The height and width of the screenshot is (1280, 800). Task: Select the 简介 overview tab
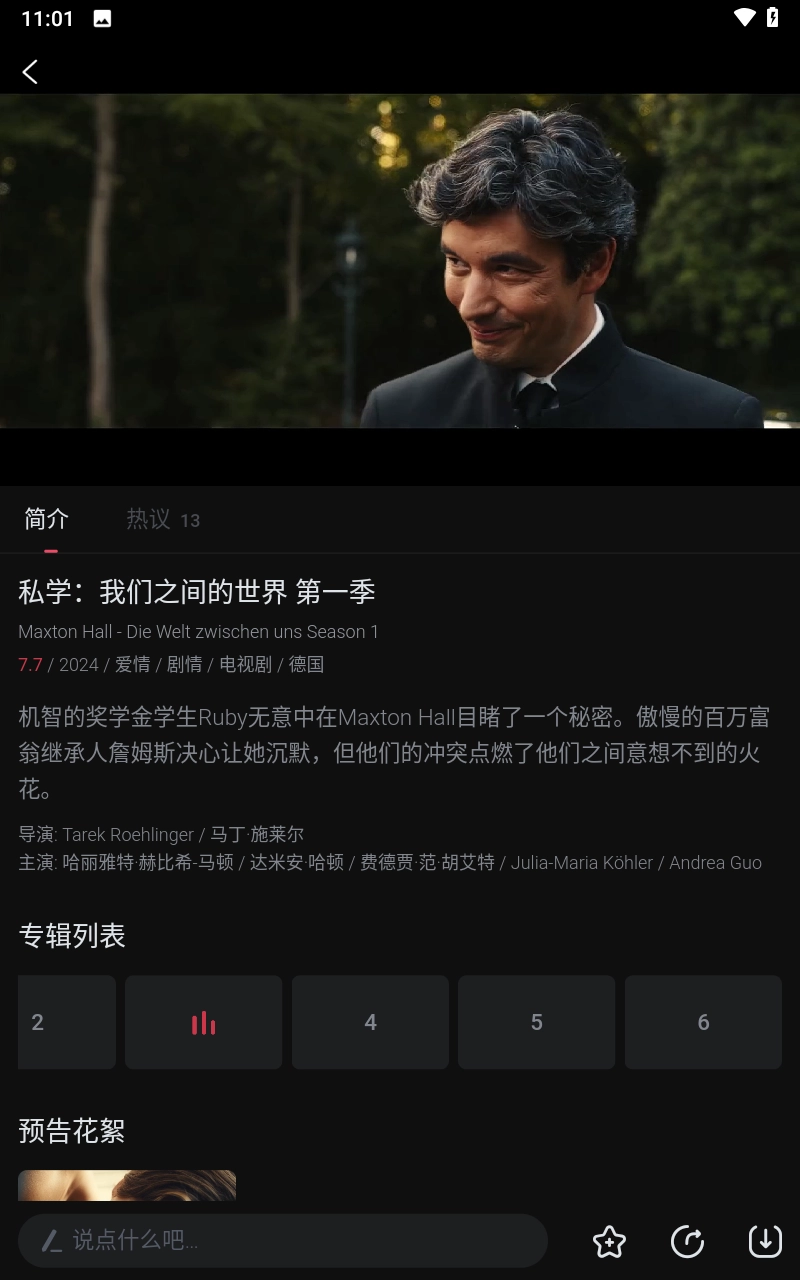click(x=45, y=519)
